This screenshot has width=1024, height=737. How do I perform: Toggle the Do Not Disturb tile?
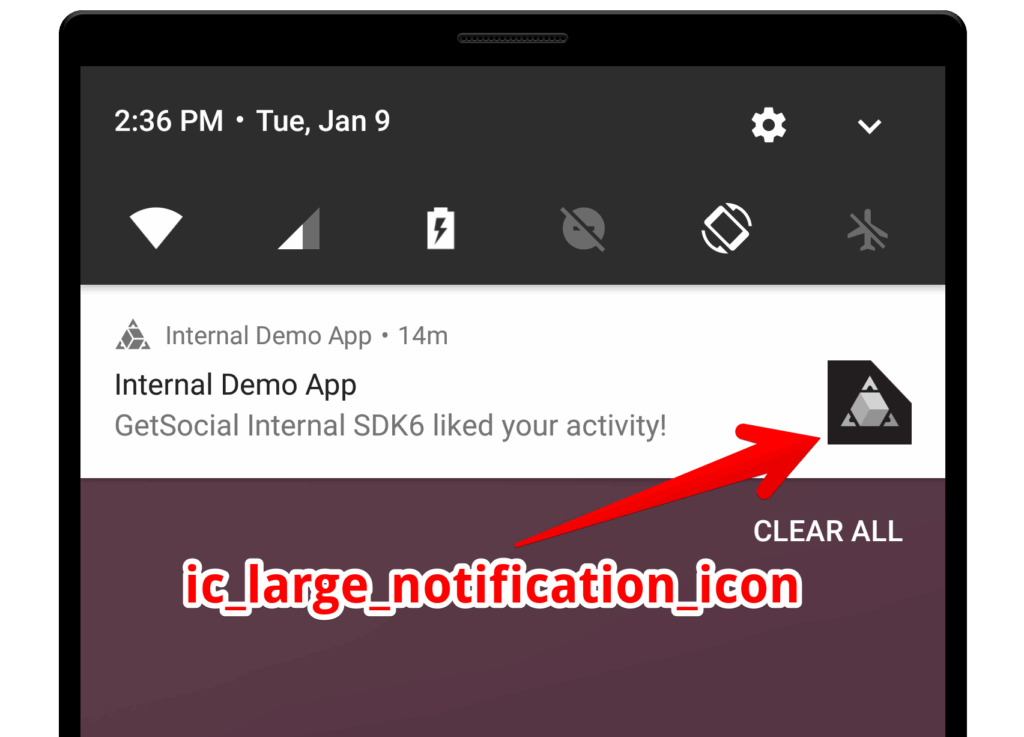click(583, 229)
